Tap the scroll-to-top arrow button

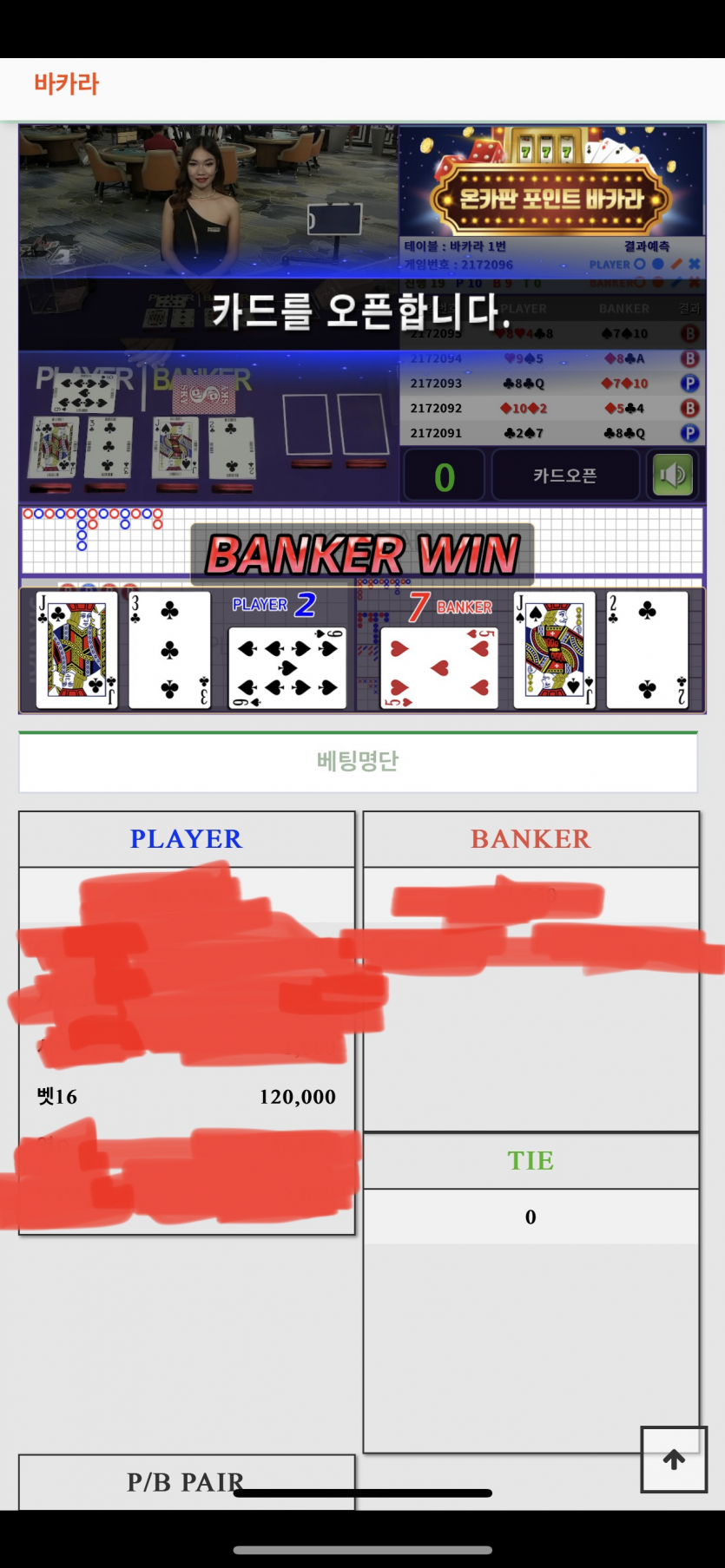[674, 1460]
